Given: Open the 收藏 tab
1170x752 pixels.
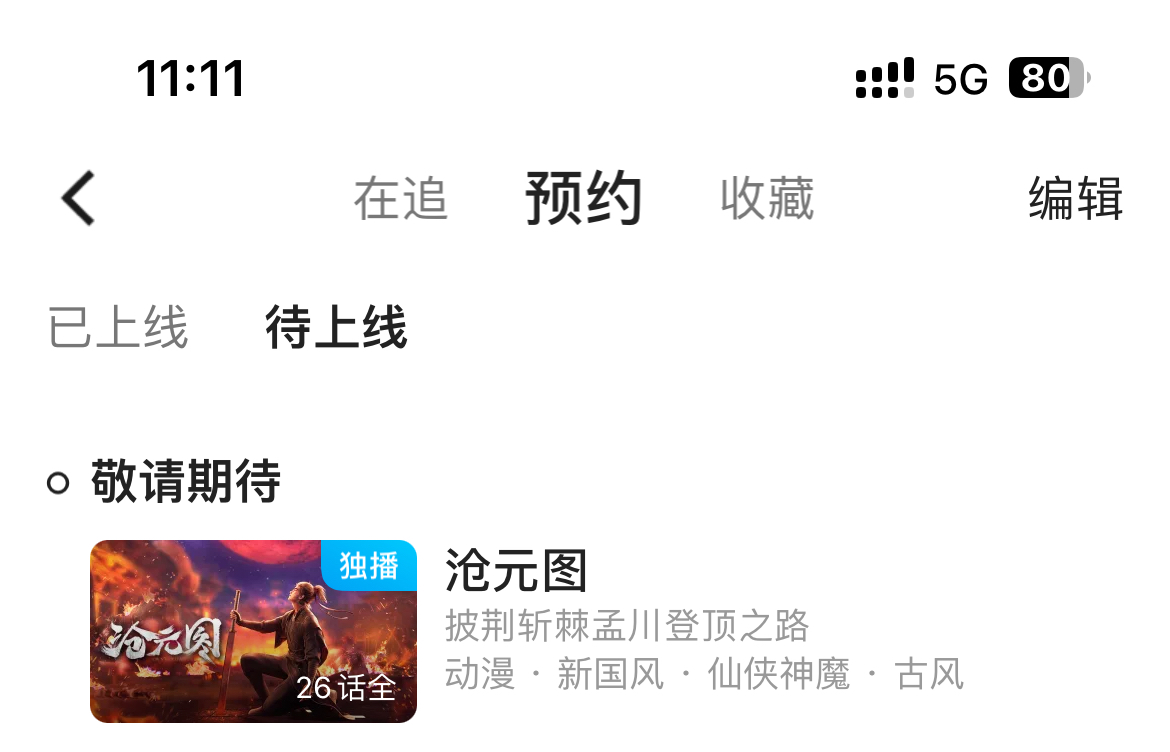Looking at the screenshot, I should point(767,198).
